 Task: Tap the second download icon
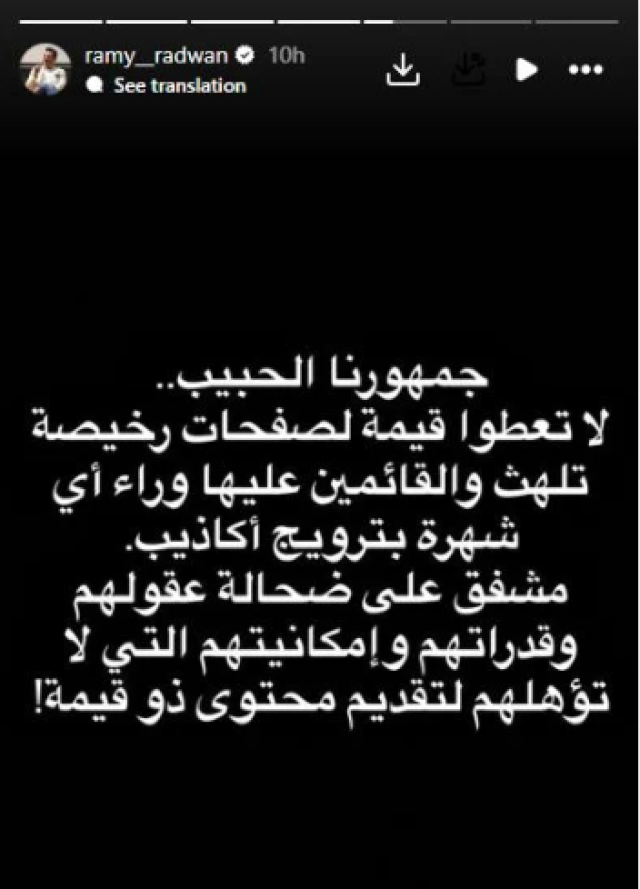(465, 69)
